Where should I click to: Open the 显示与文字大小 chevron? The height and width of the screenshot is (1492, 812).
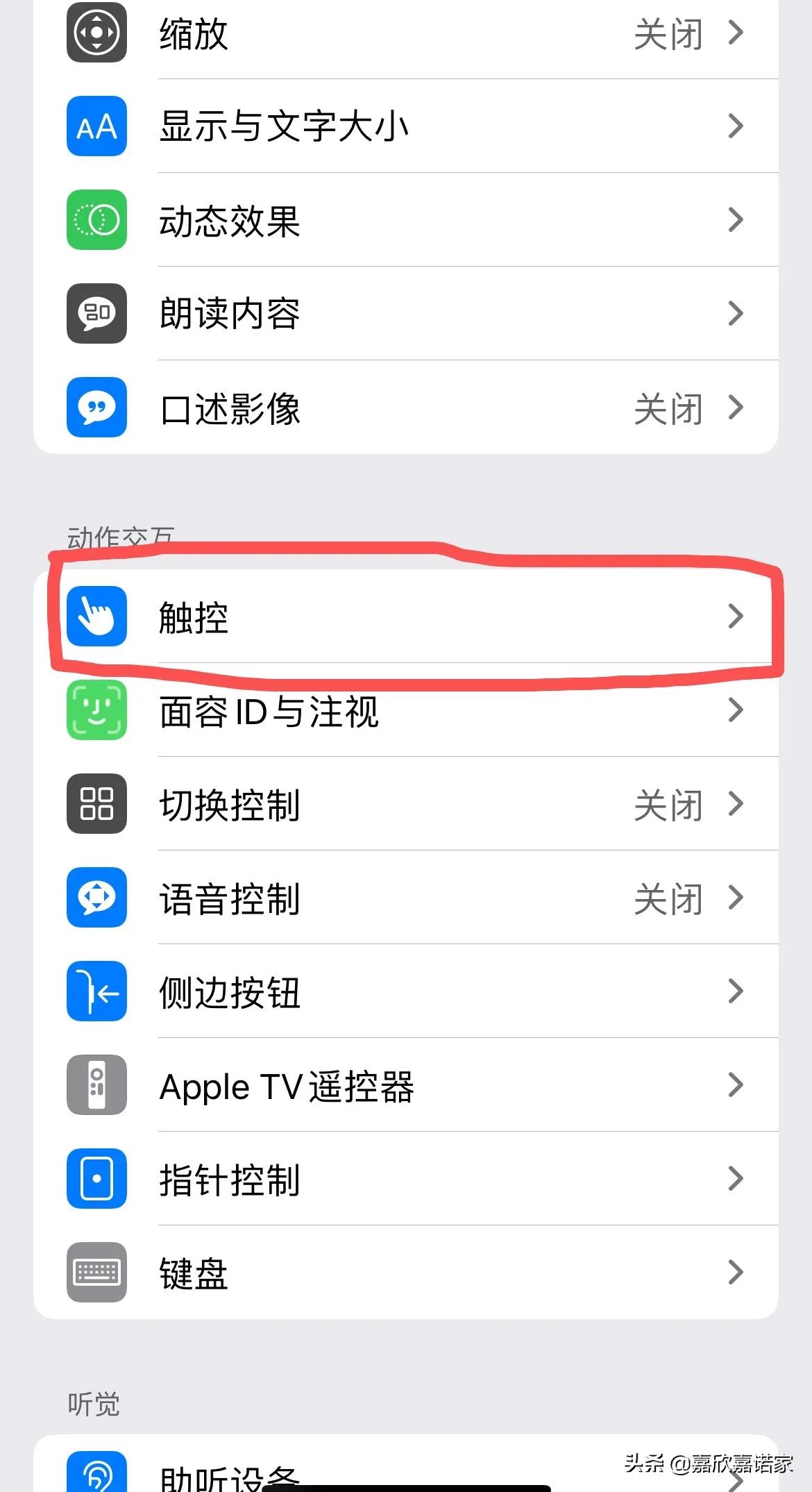[736, 126]
